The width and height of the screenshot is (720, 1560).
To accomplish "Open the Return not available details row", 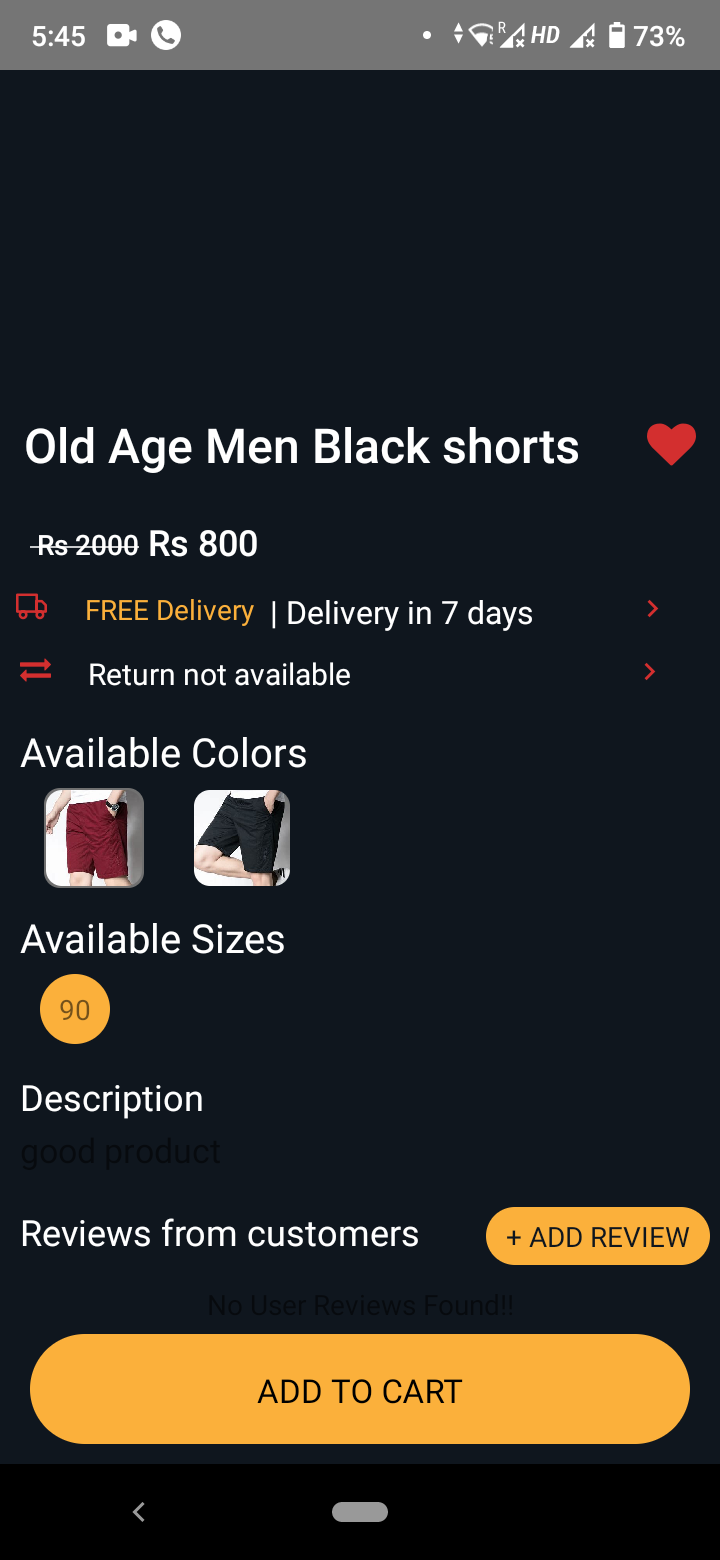I will click(340, 673).
